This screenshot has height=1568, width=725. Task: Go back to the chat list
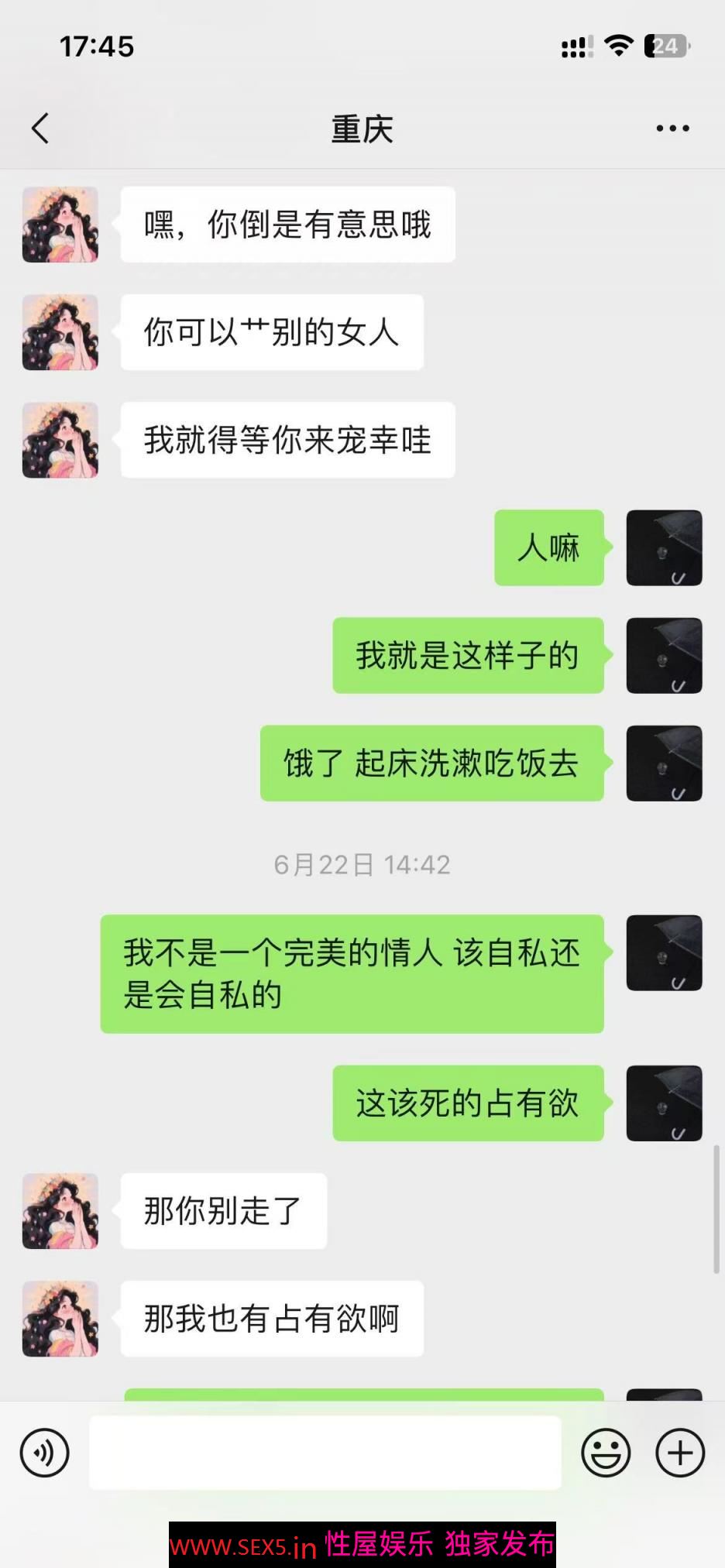tap(40, 129)
